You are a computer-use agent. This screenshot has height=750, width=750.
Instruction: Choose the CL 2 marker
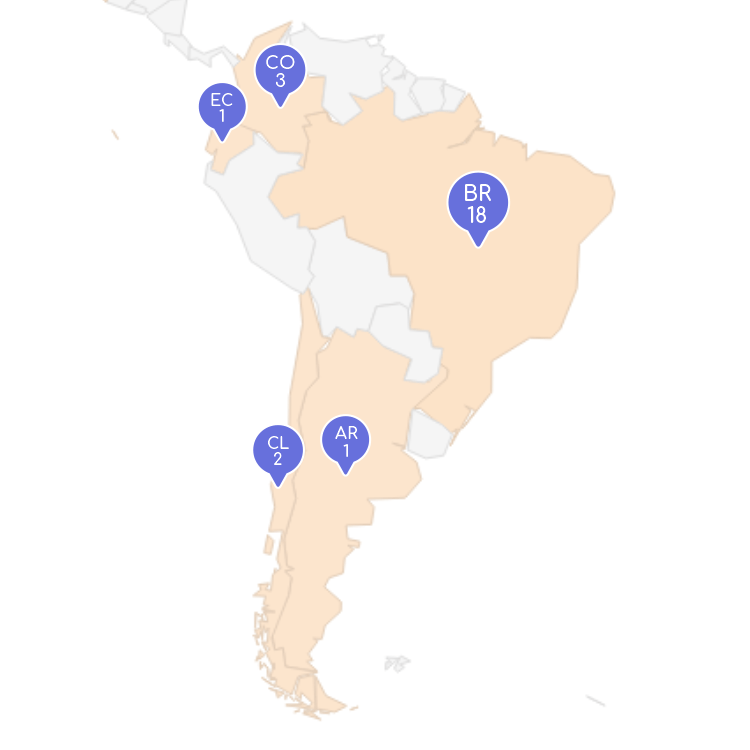[278, 451]
